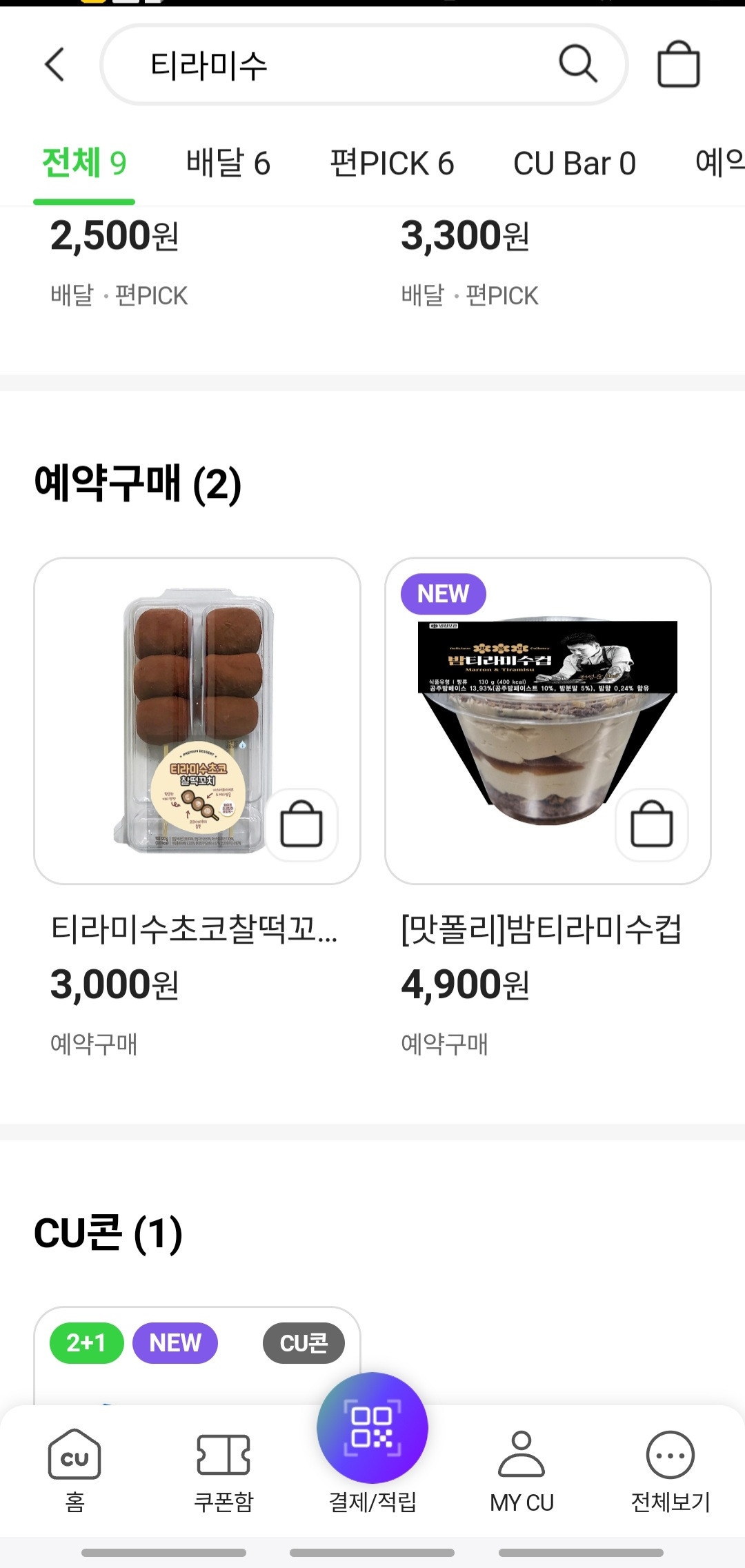Open the shopping bag at top right
The height and width of the screenshot is (1568, 745).
point(678,66)
